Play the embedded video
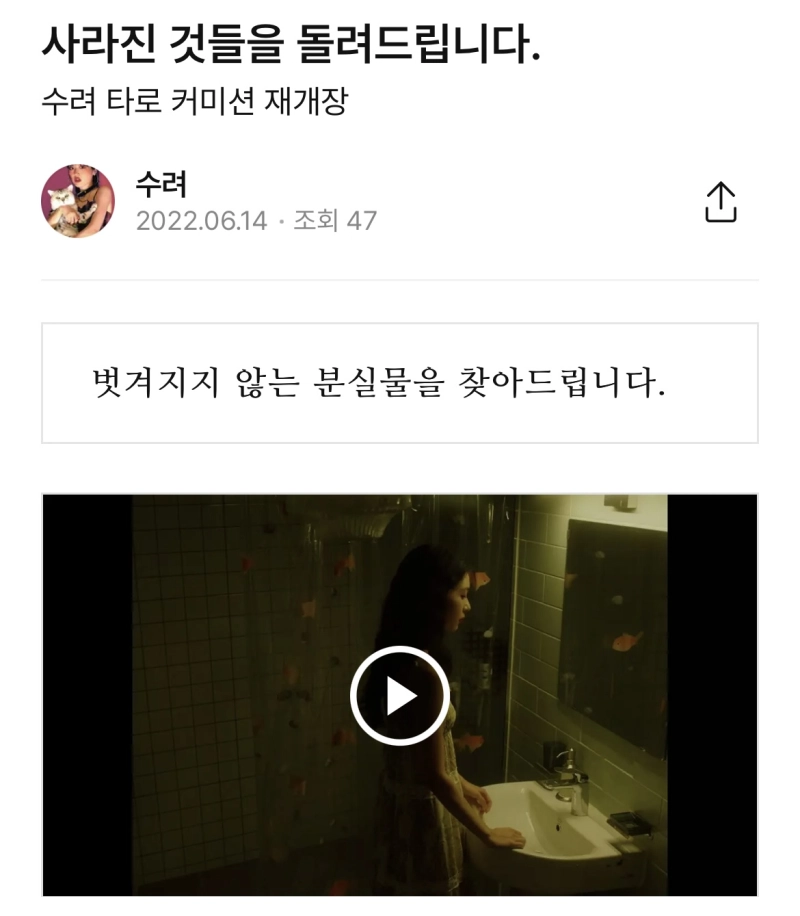The image size is (800, 916). point(399,695)
